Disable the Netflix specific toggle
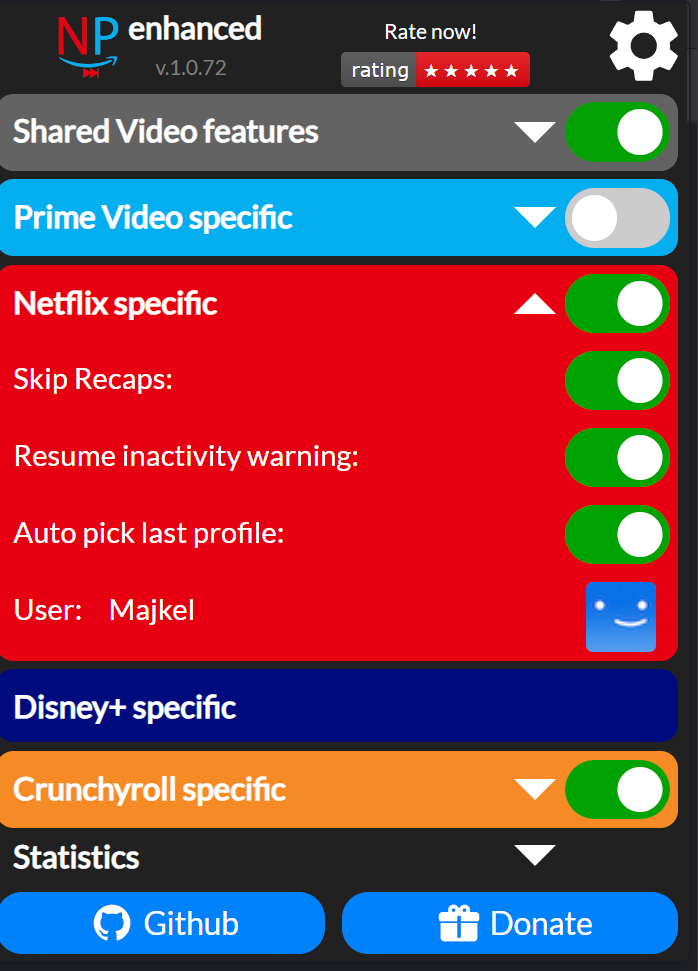 coord(617,304)
